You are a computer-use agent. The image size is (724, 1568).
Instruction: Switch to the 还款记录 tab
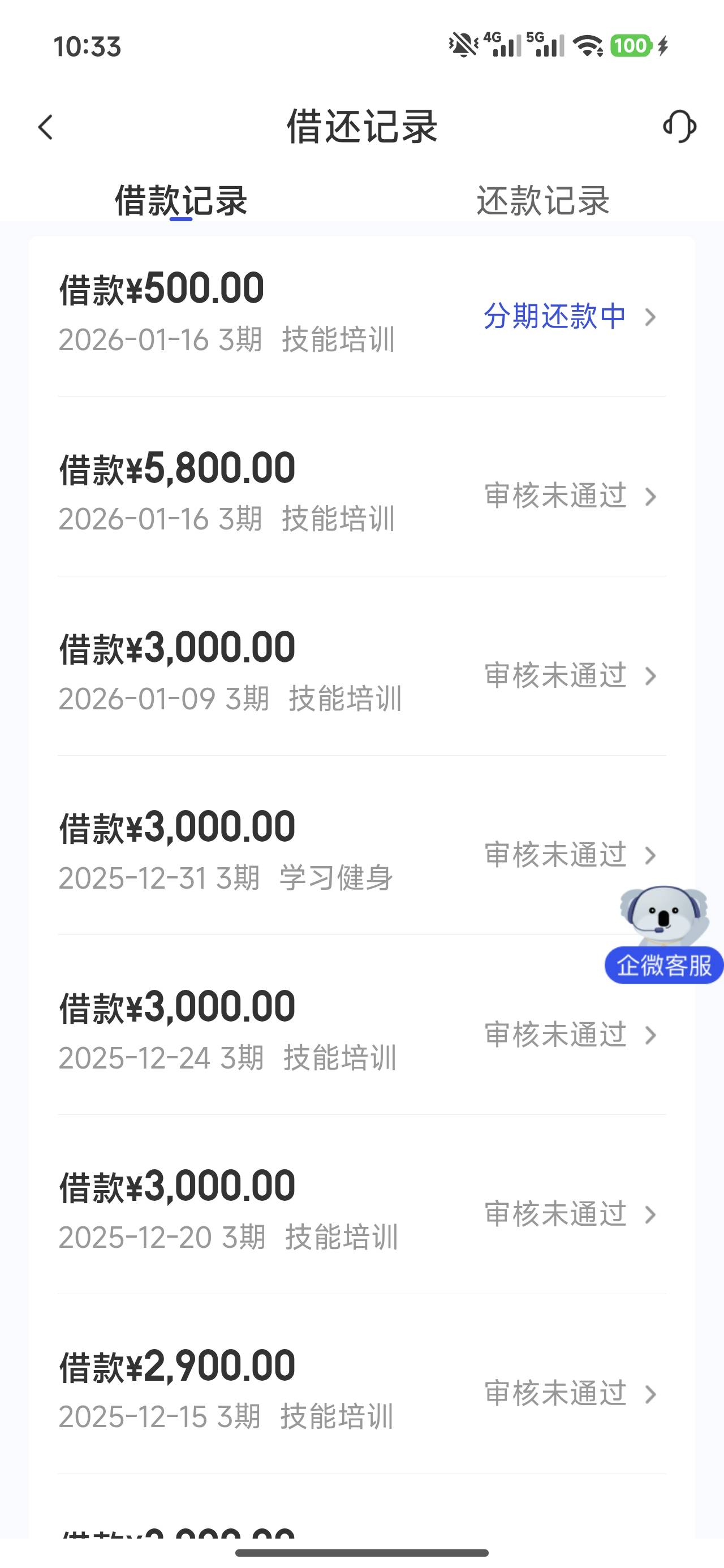pos(542,200)
